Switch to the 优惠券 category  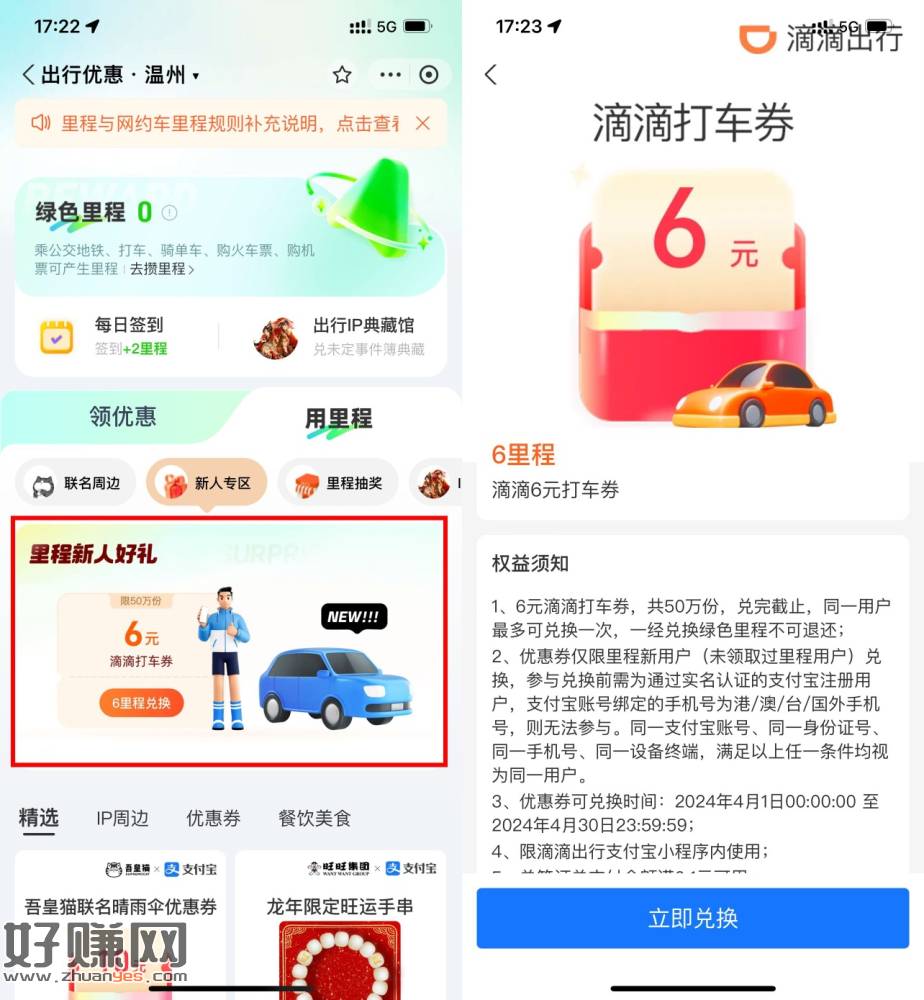(213, 818)
